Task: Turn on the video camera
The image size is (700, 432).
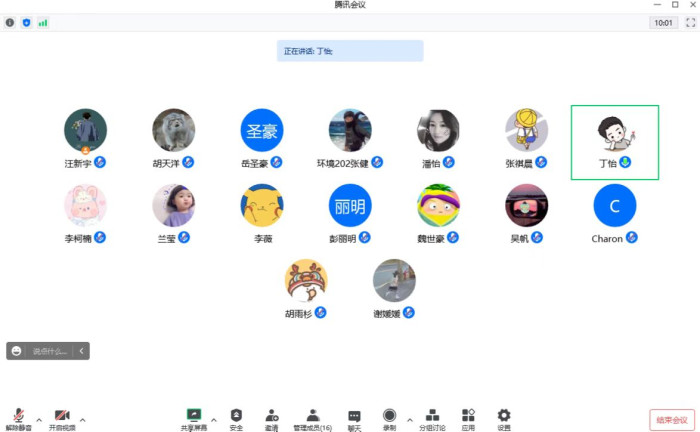Action: 62,417
